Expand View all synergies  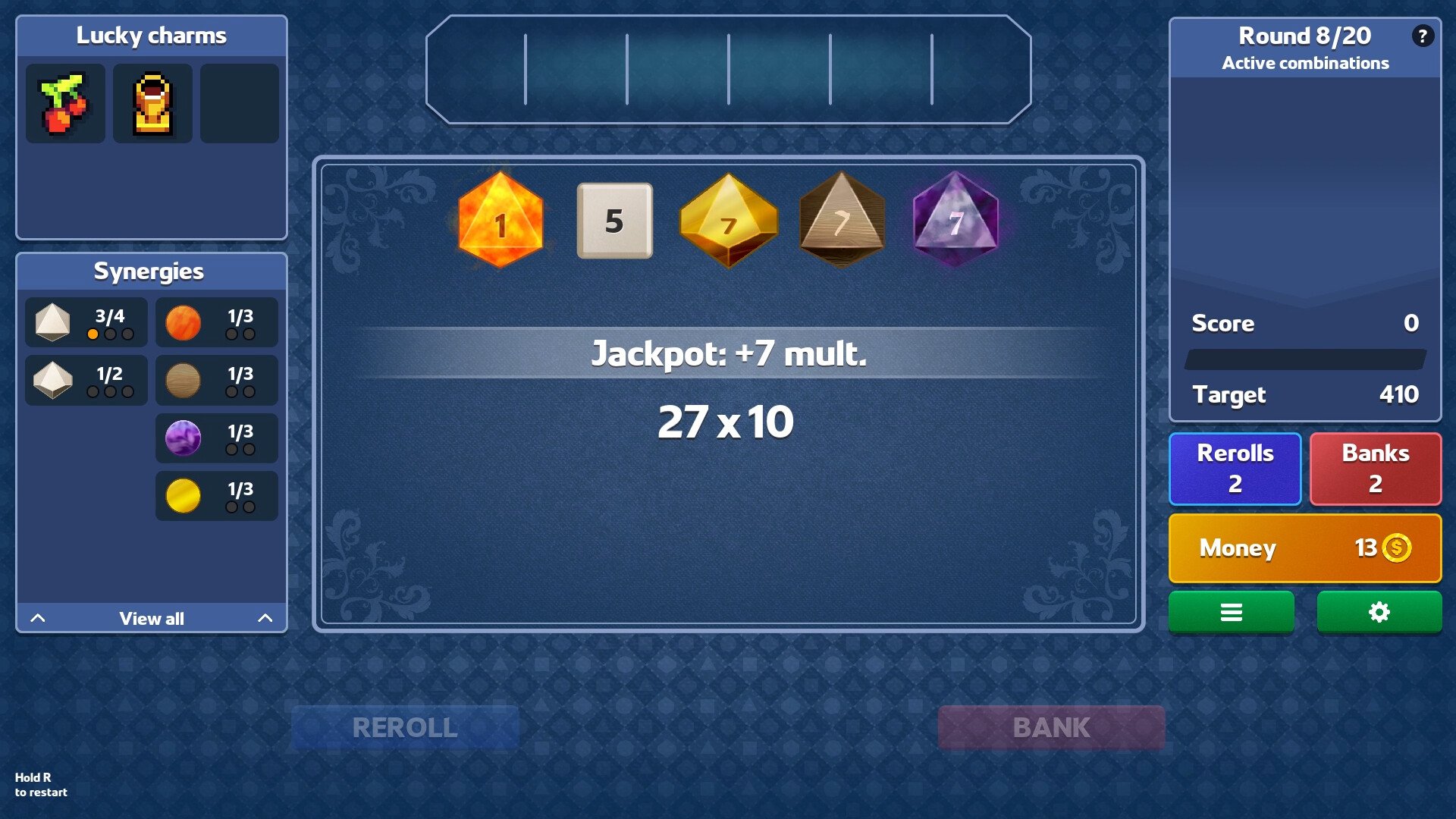(152, 618)
